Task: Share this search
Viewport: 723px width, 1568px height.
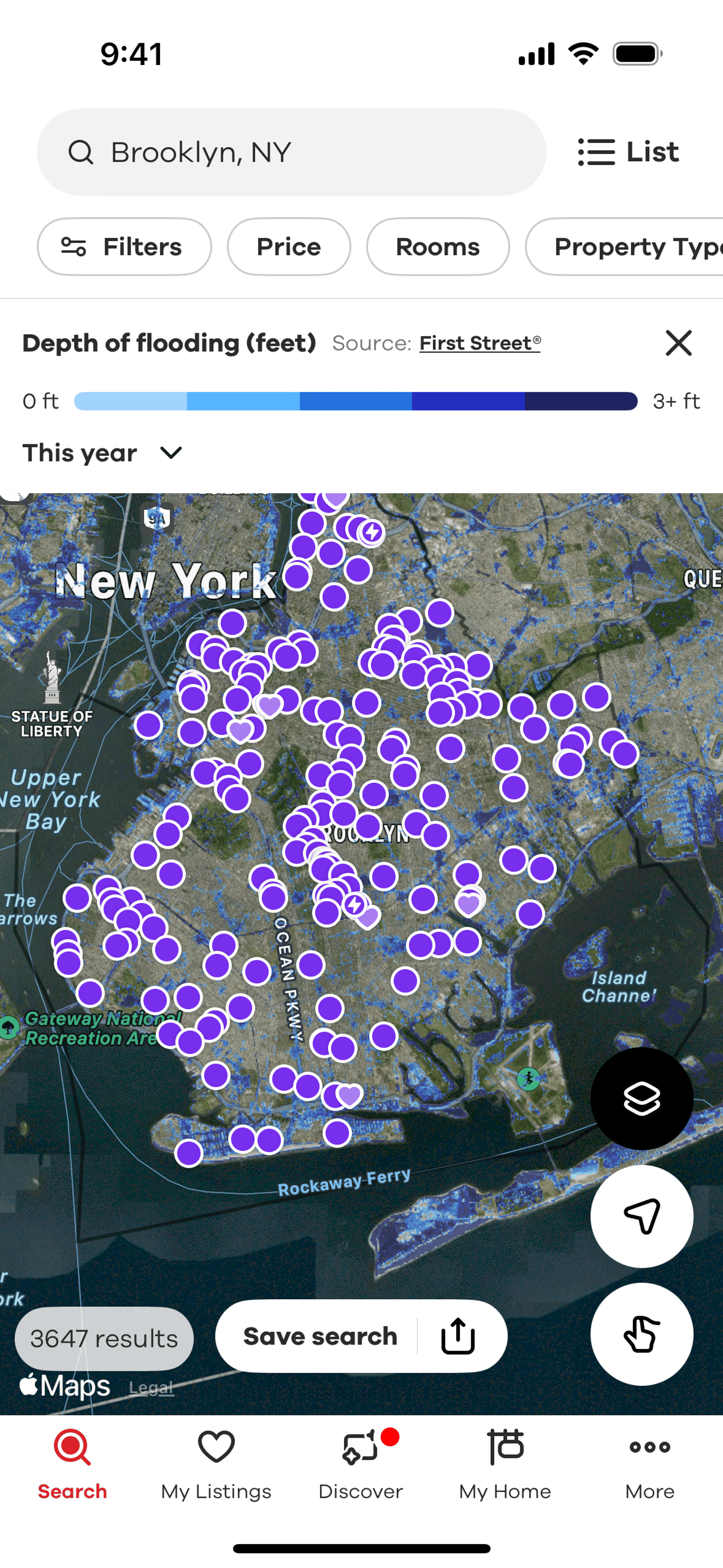Action: pos(458,1336)
